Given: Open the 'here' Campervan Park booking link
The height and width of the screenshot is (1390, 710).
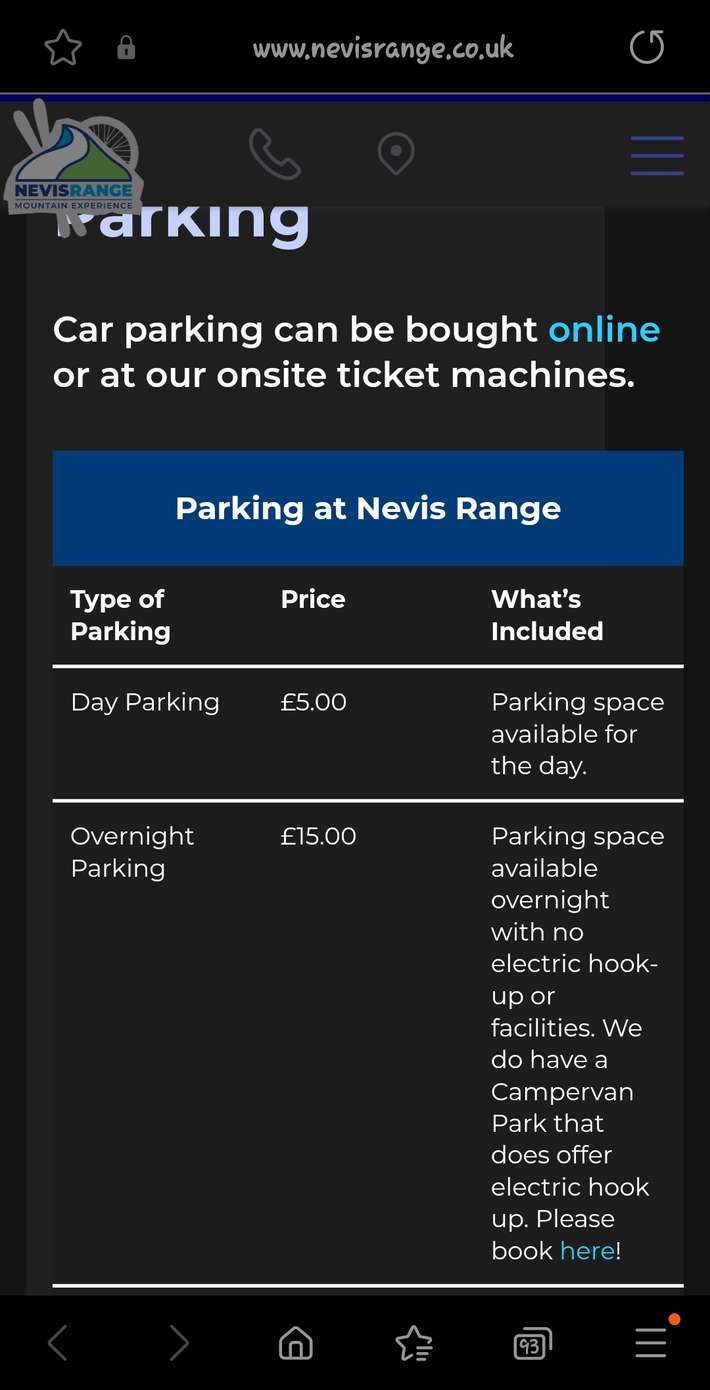Looking at the screenshot, I should click(587, 1250).
